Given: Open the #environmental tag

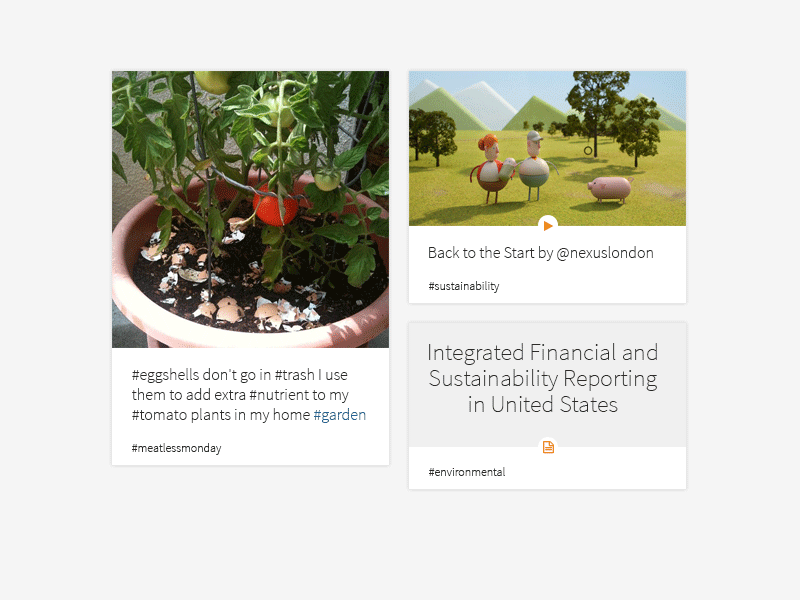Looking at the screenshot, I should pos(466,472).
